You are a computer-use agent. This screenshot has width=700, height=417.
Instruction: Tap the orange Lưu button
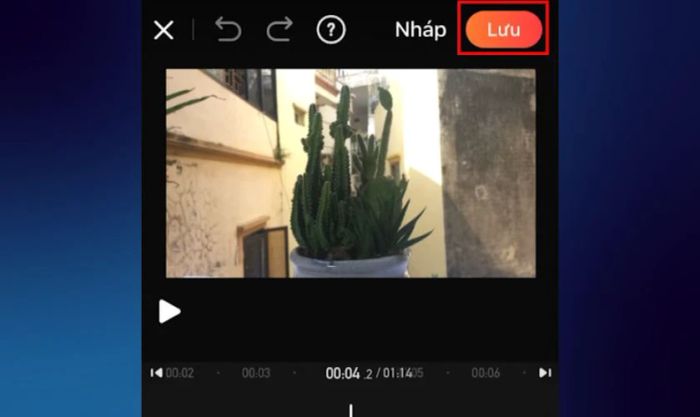point(504,30)
